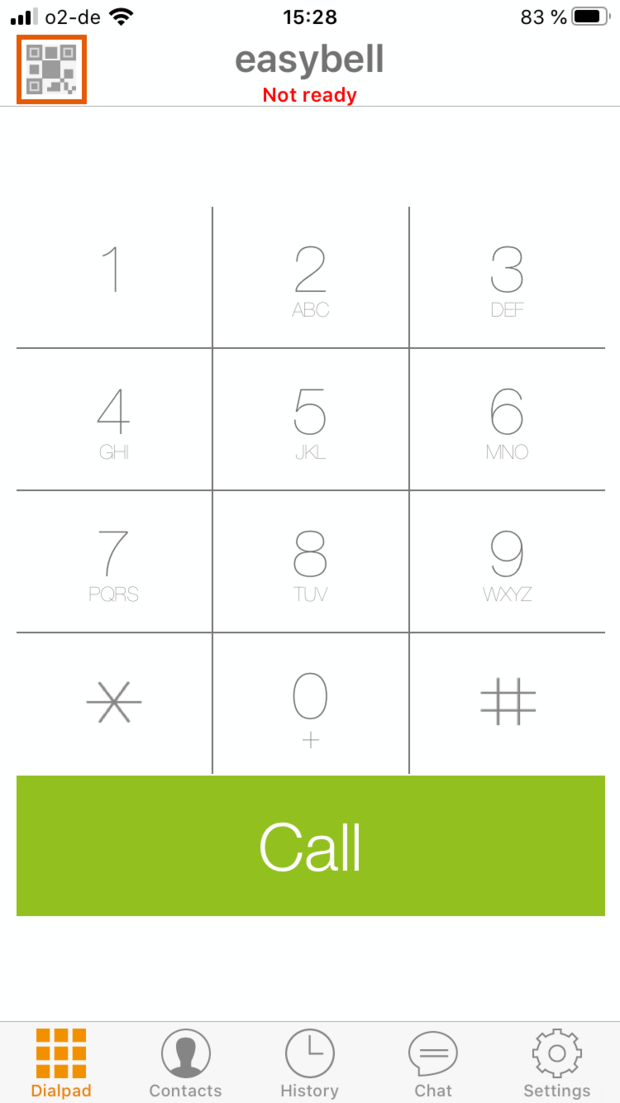Enter 8 on the dialpad
This screenshot has height=1103, width=620.
pyautogui.click(x=310, y=561)
